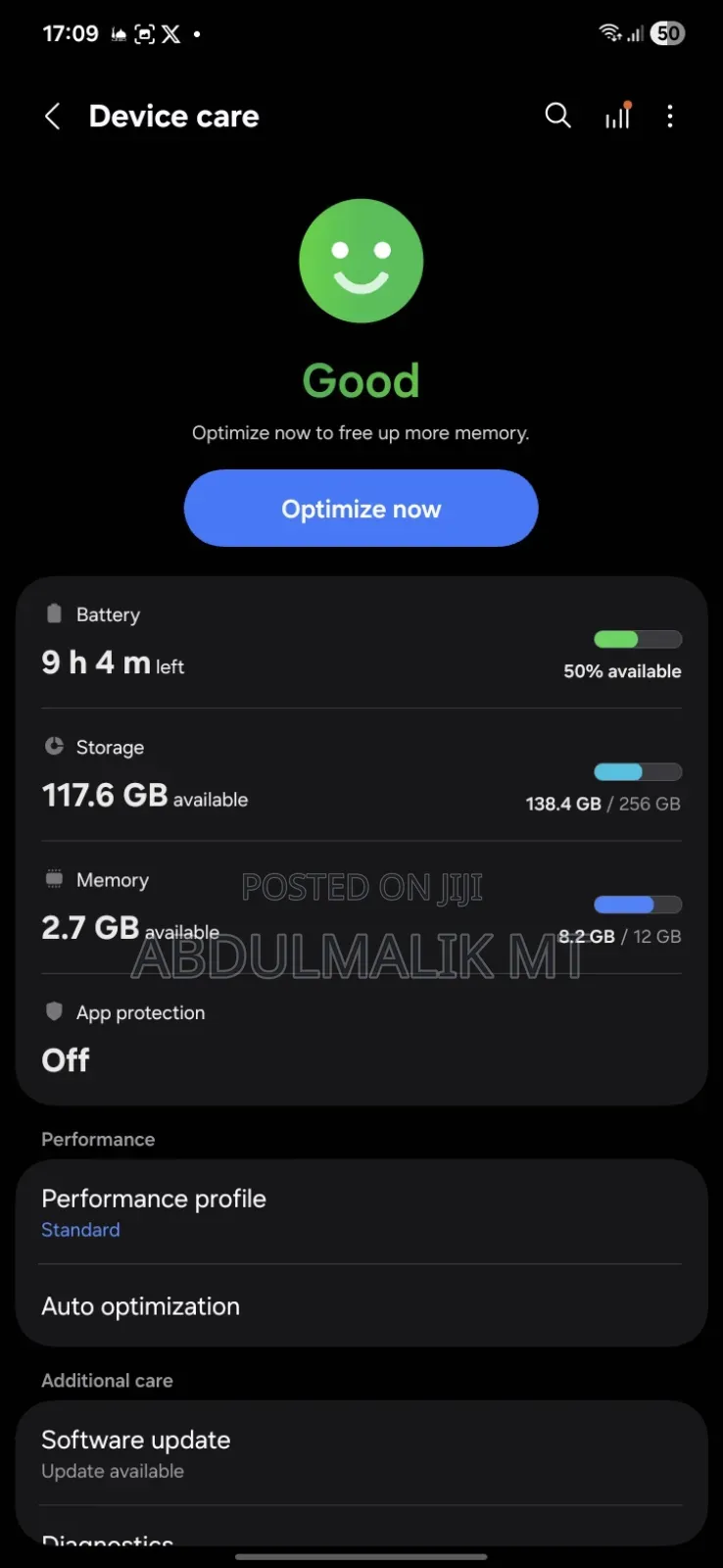The image size is (723, 1568).
Task: Go back from Device care
Action: pos(53,117)
